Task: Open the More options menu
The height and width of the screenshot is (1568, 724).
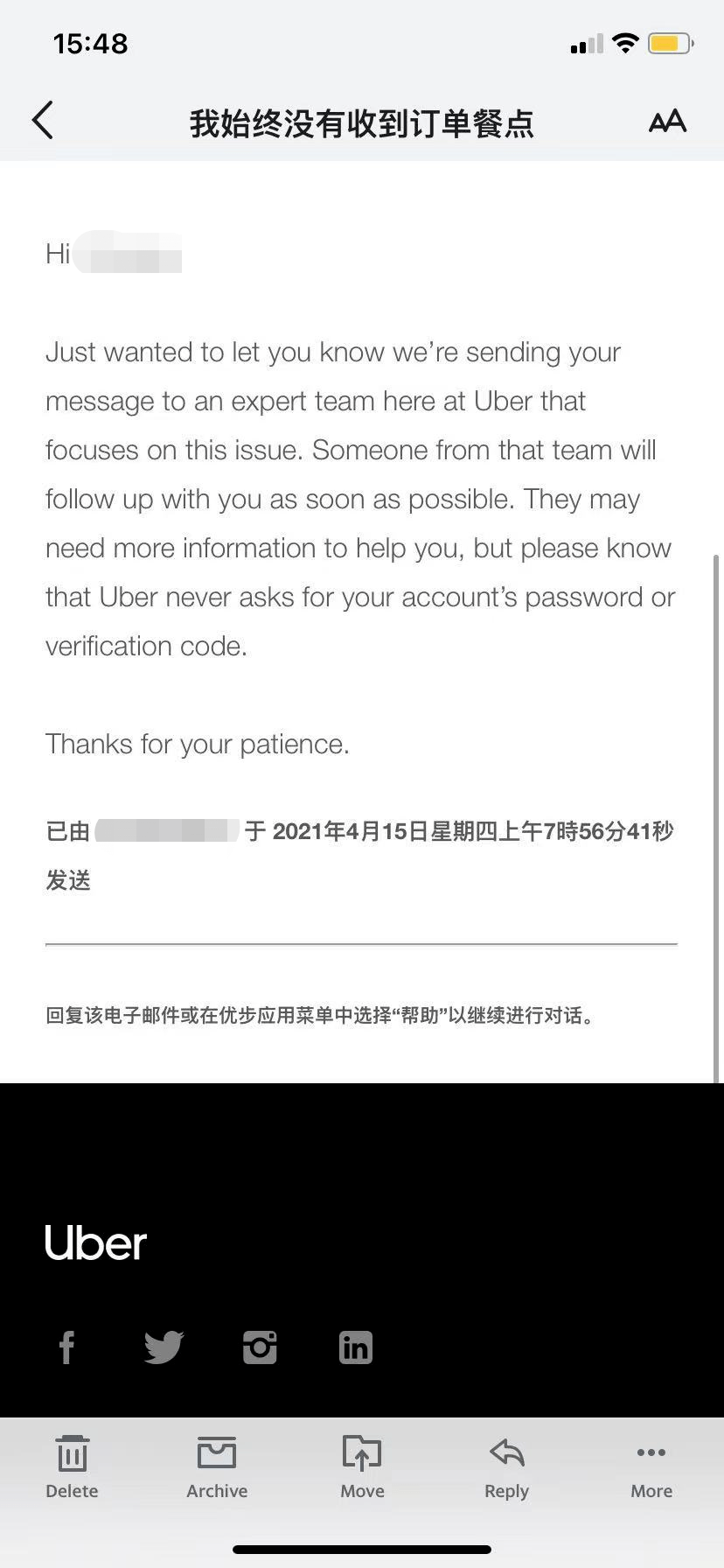Action: point(651,1468)
